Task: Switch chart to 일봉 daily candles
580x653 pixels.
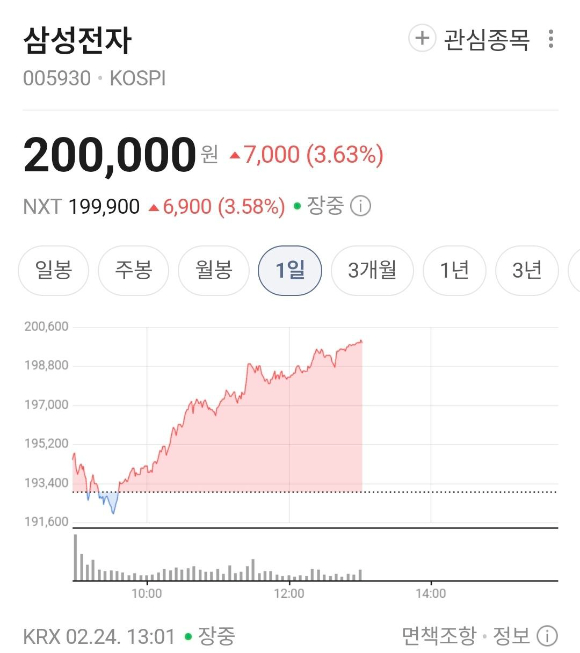Action: pyautogui.click(x=54, y=270)
